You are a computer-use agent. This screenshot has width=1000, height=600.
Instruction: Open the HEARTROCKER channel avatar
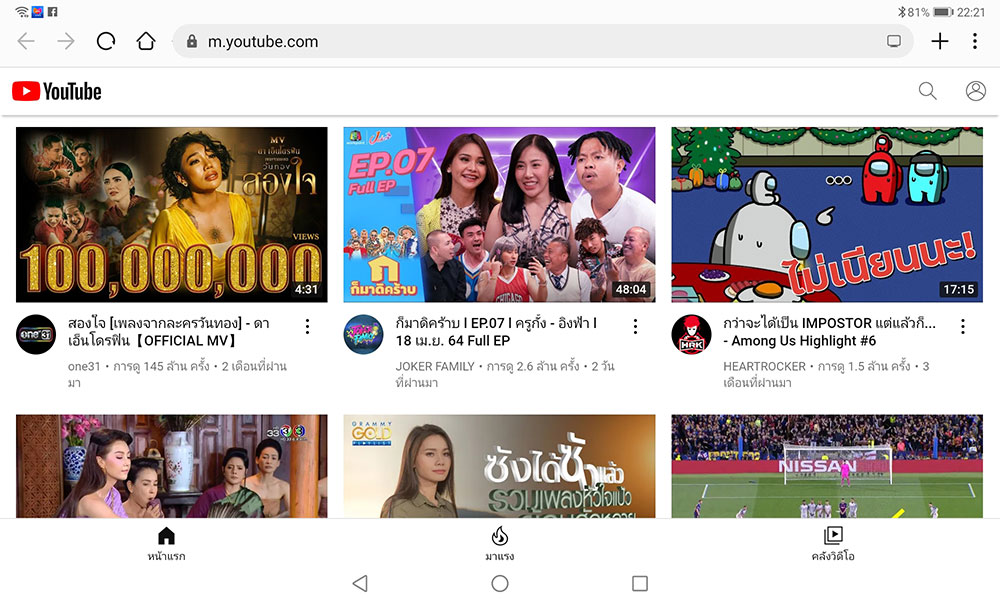tap(691, 334)
